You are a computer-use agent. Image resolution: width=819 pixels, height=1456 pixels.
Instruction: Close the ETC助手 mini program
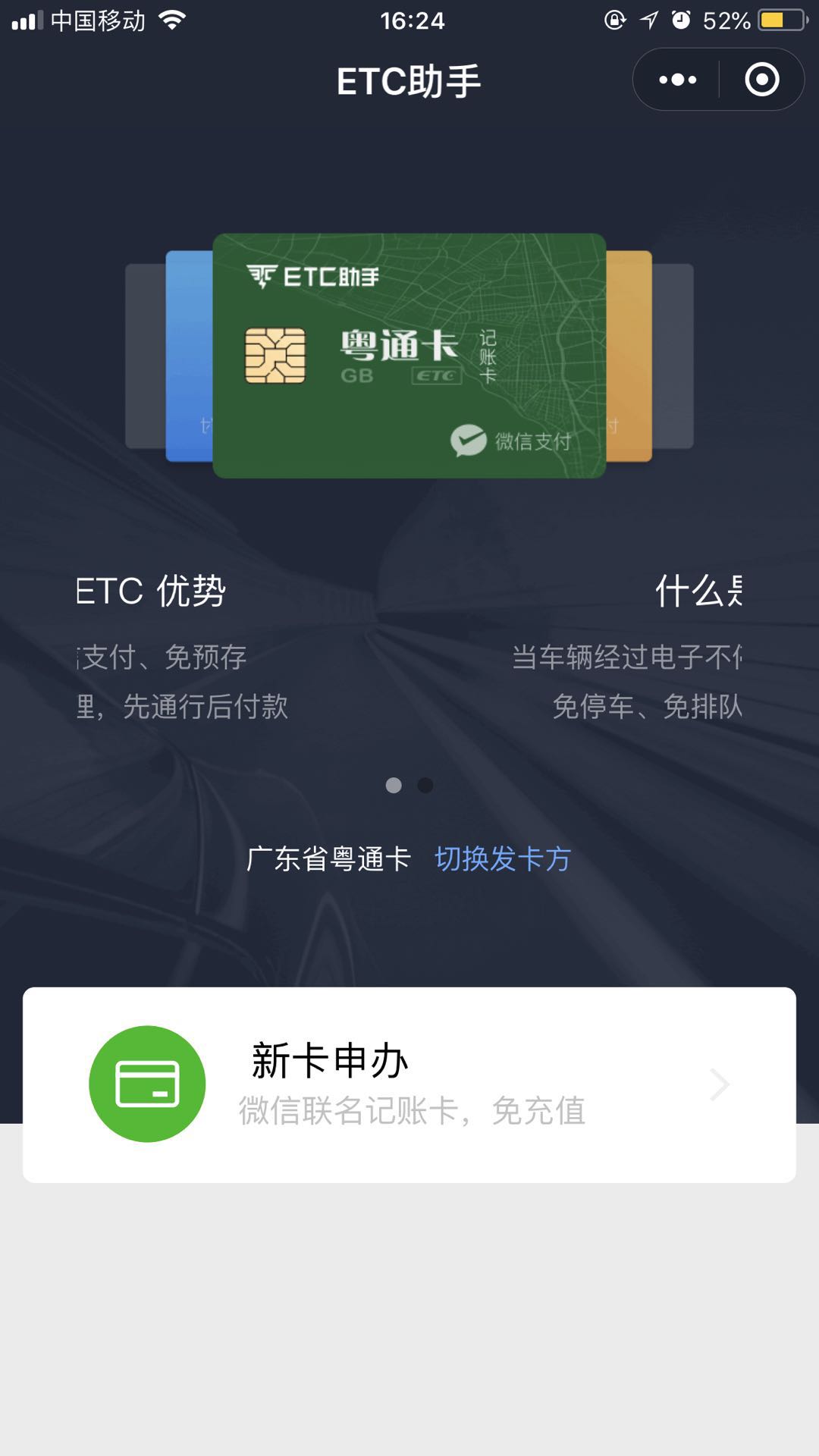pyautogui.click(x=761, y=80)
